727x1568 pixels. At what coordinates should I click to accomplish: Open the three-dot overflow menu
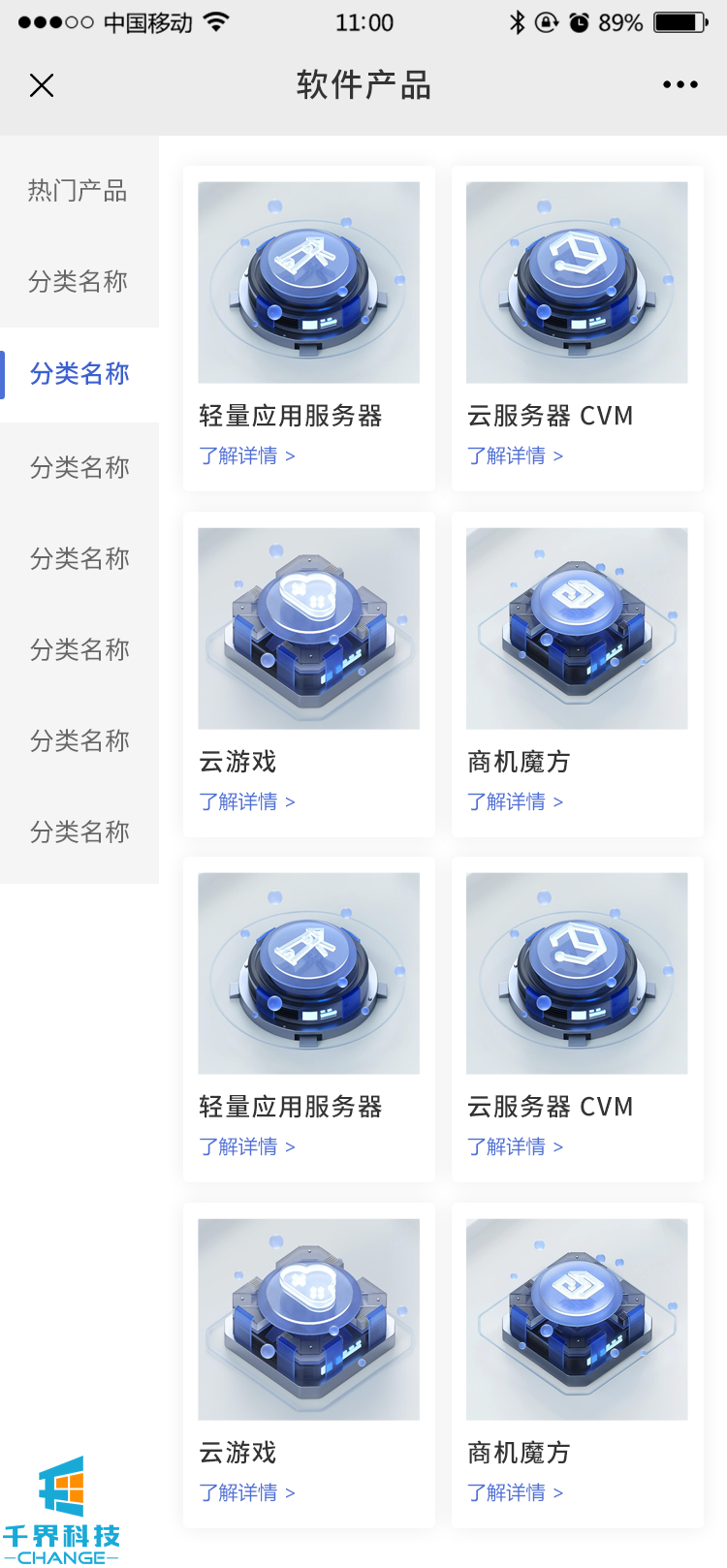[680, 85]
